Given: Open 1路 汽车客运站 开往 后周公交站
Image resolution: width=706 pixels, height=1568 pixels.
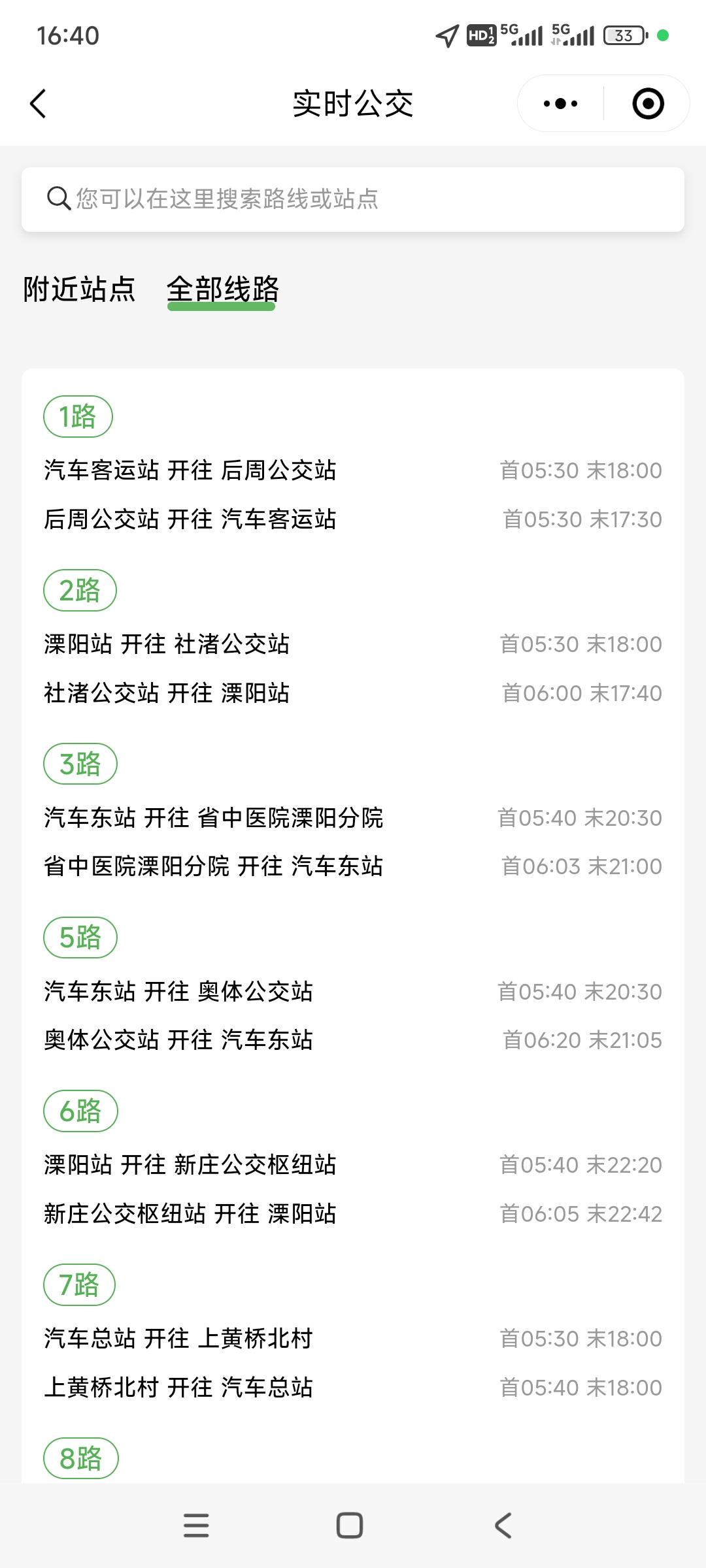Looking at the screenshot, I should point(353,470).
